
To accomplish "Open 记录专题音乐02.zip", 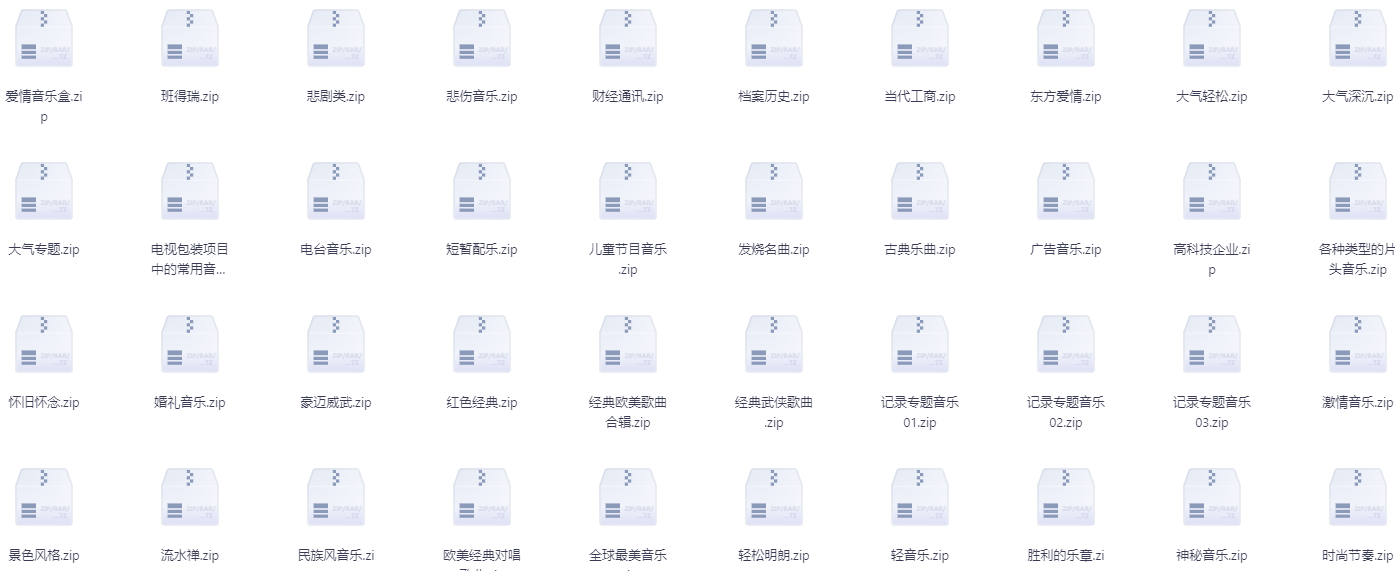I will [1066, 345].
